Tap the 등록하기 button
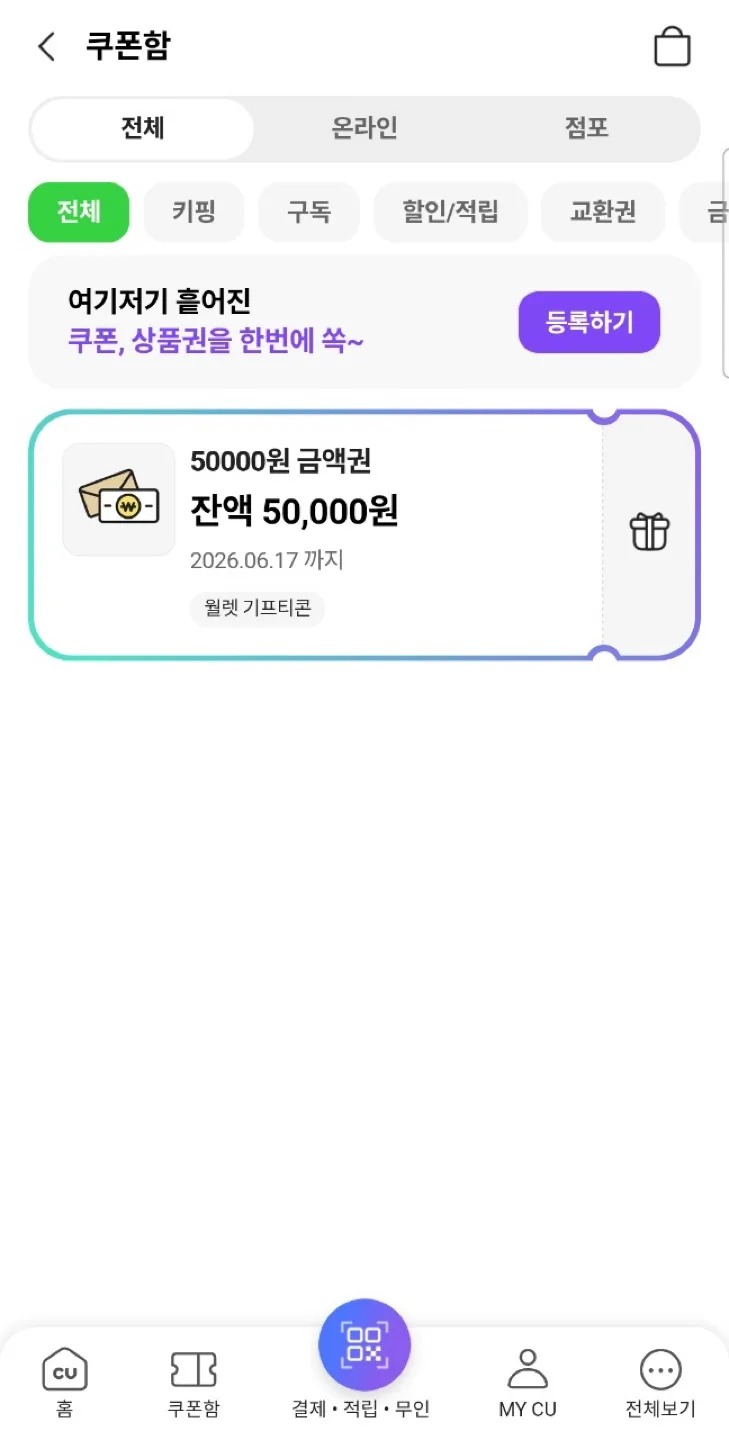 coord(589,322)
